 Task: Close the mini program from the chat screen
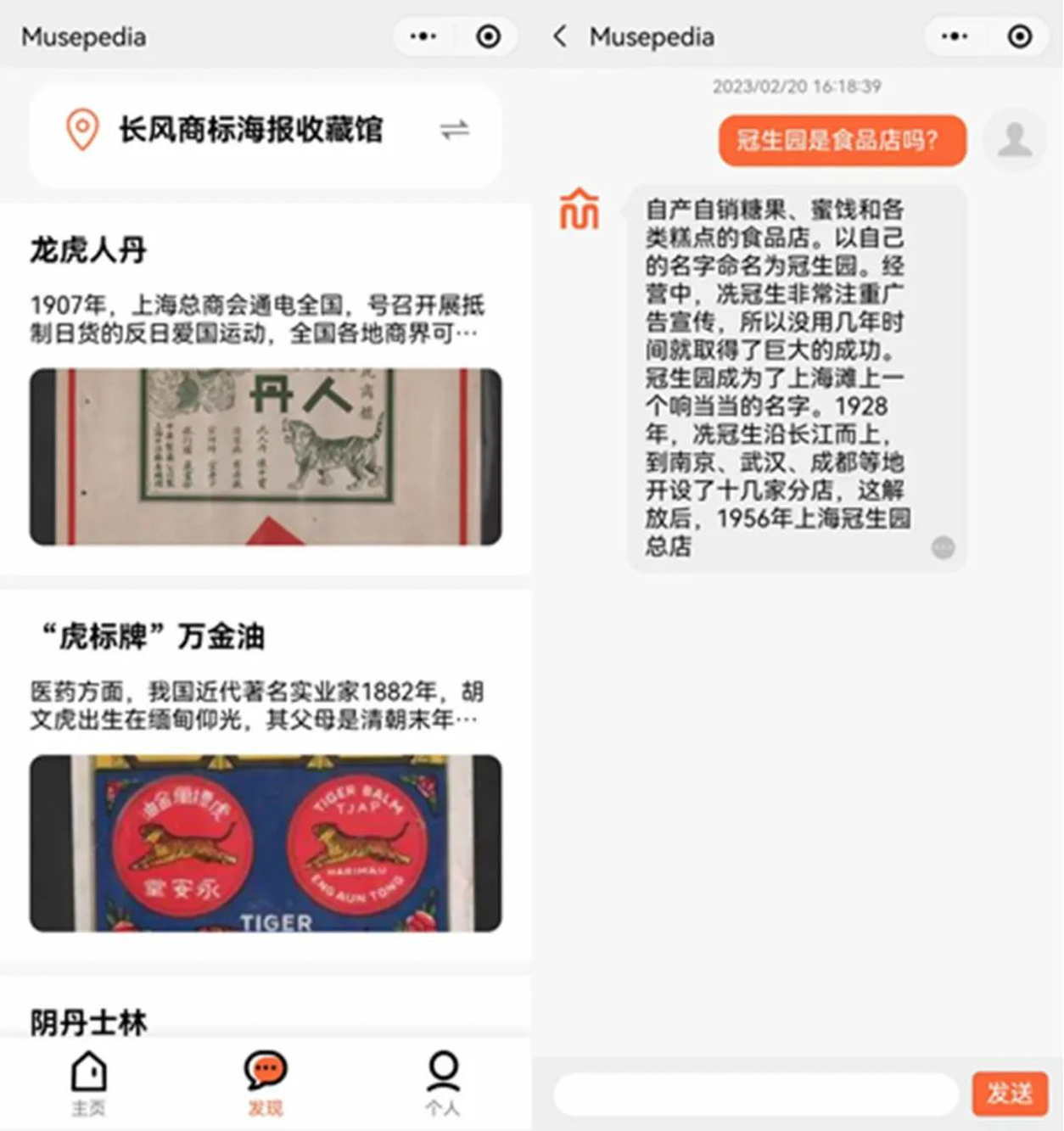coord(1019,36)
